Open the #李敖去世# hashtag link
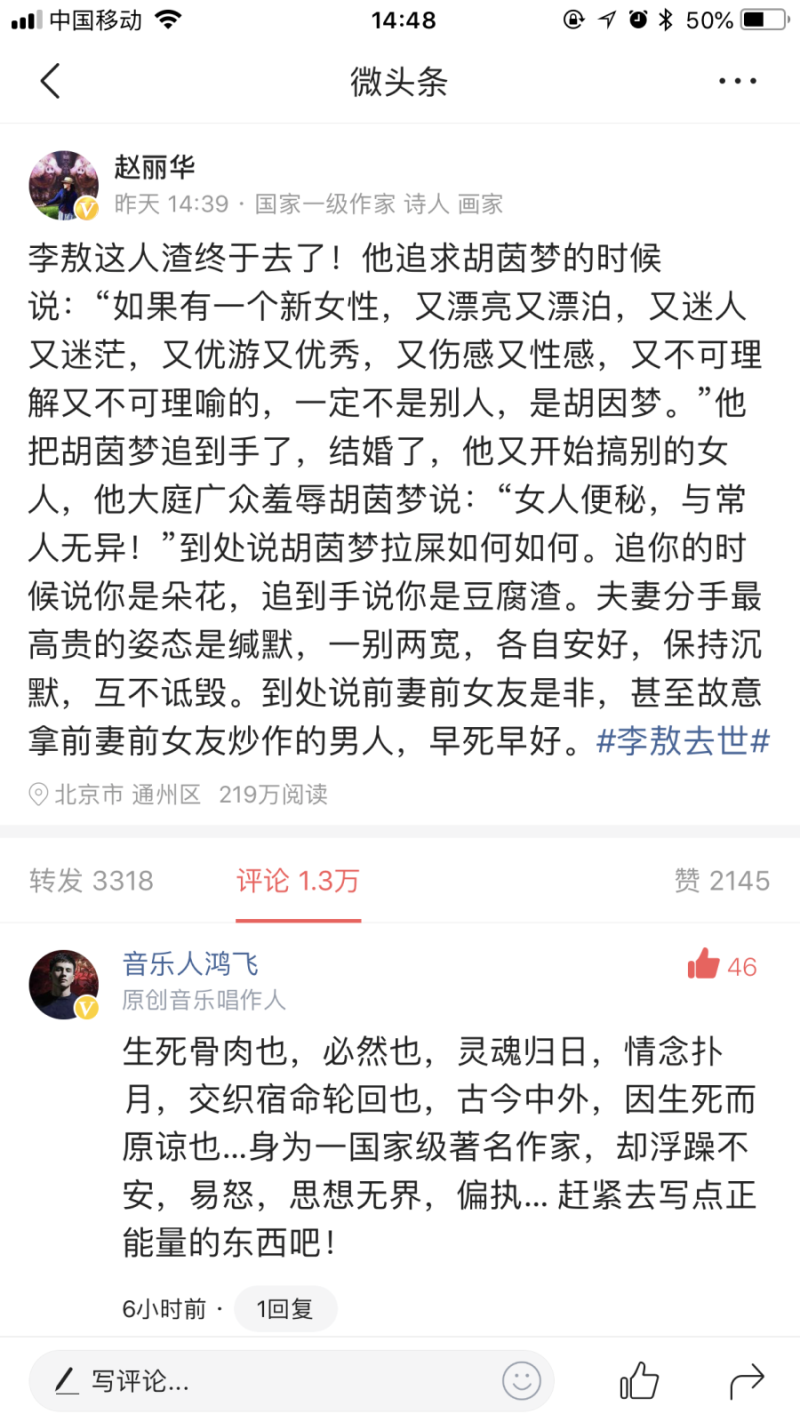The width and height of the screenshot is (800, 1422). 682,741
